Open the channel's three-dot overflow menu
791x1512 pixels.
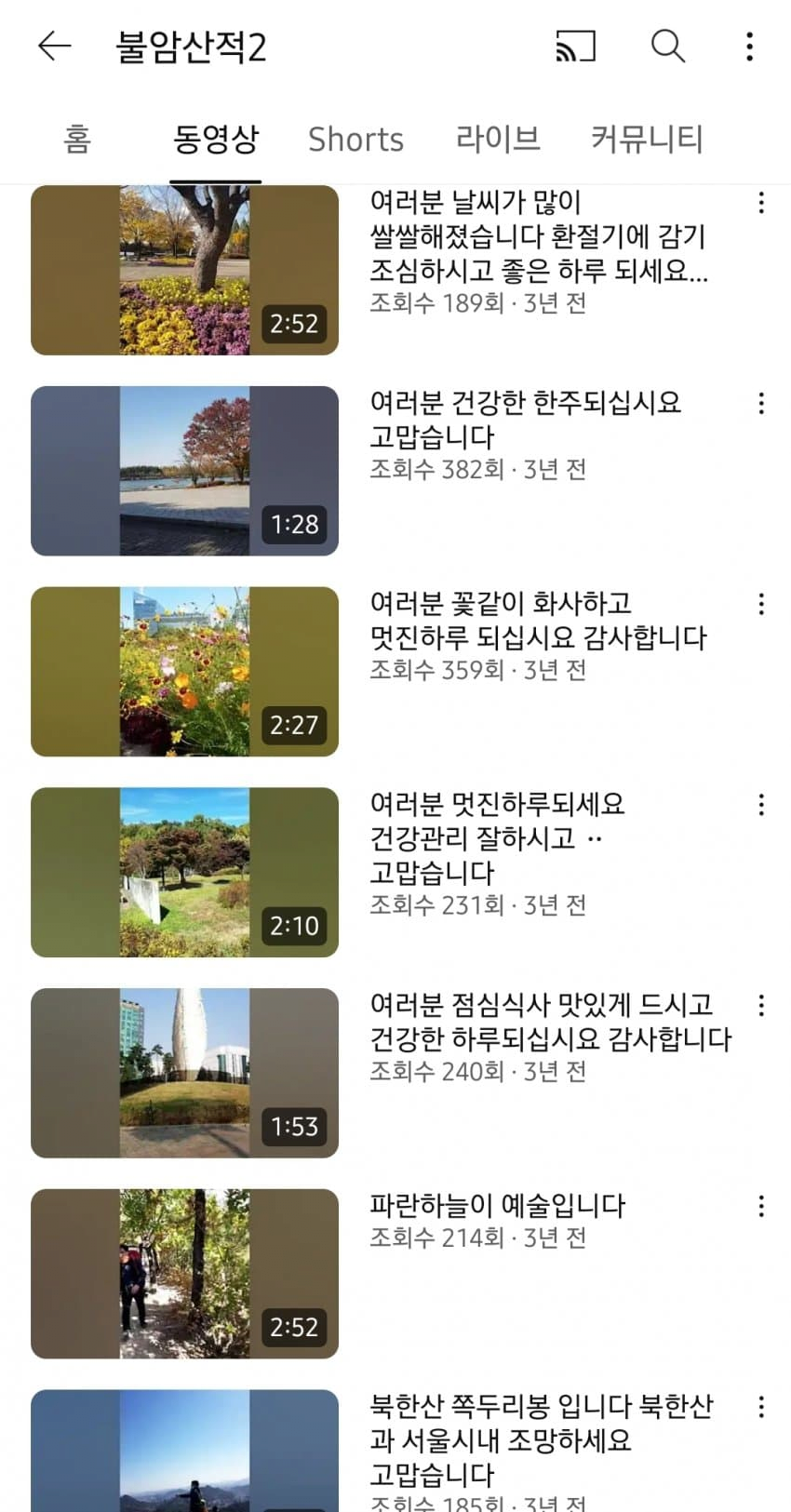pyautogui.click(x=750, y=46)
